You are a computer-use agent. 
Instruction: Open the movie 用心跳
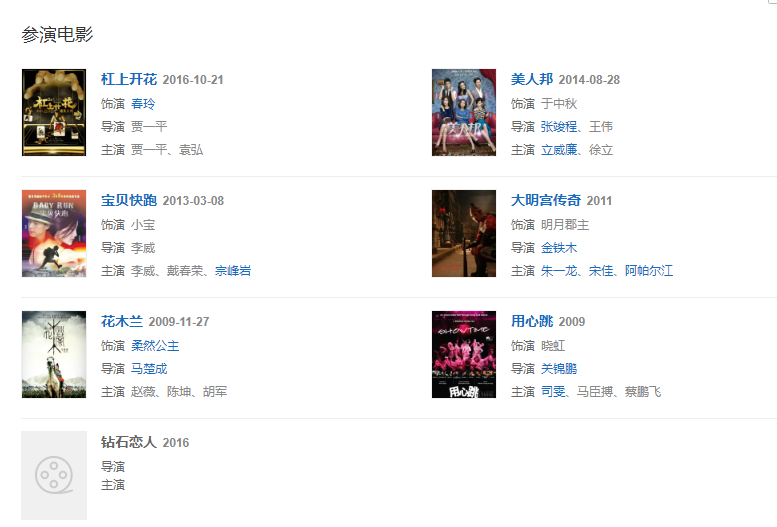[x=532, y=322]
